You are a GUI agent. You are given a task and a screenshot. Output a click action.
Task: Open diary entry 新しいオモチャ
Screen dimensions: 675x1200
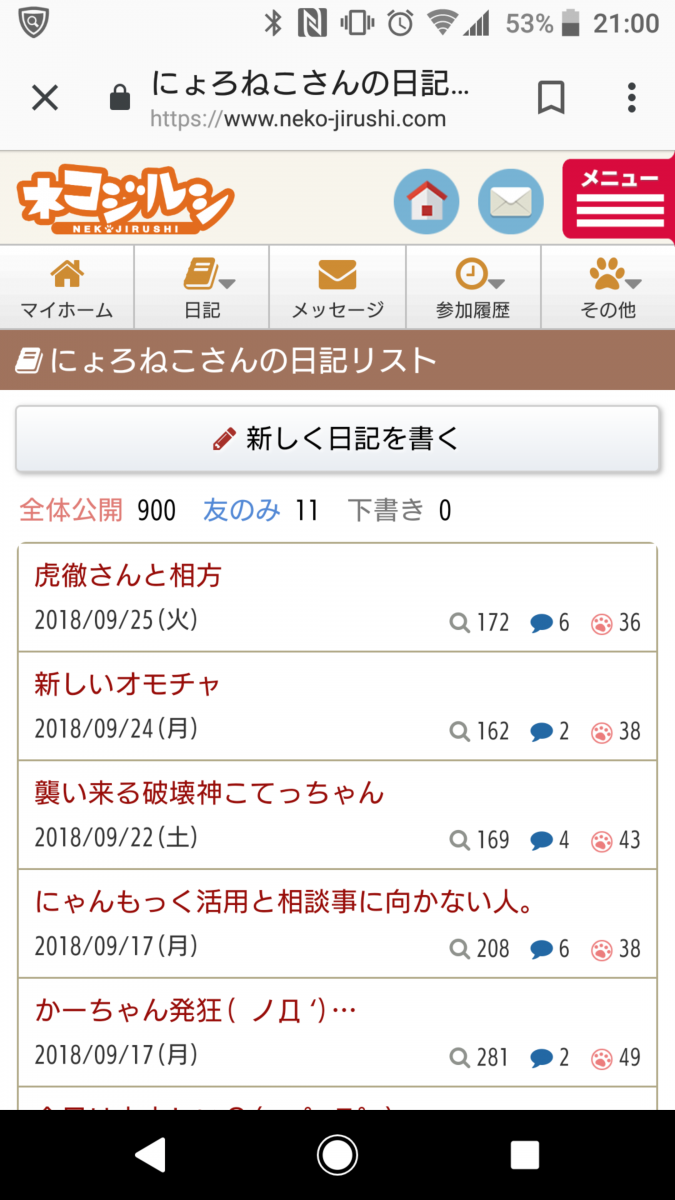click(127, 684)
